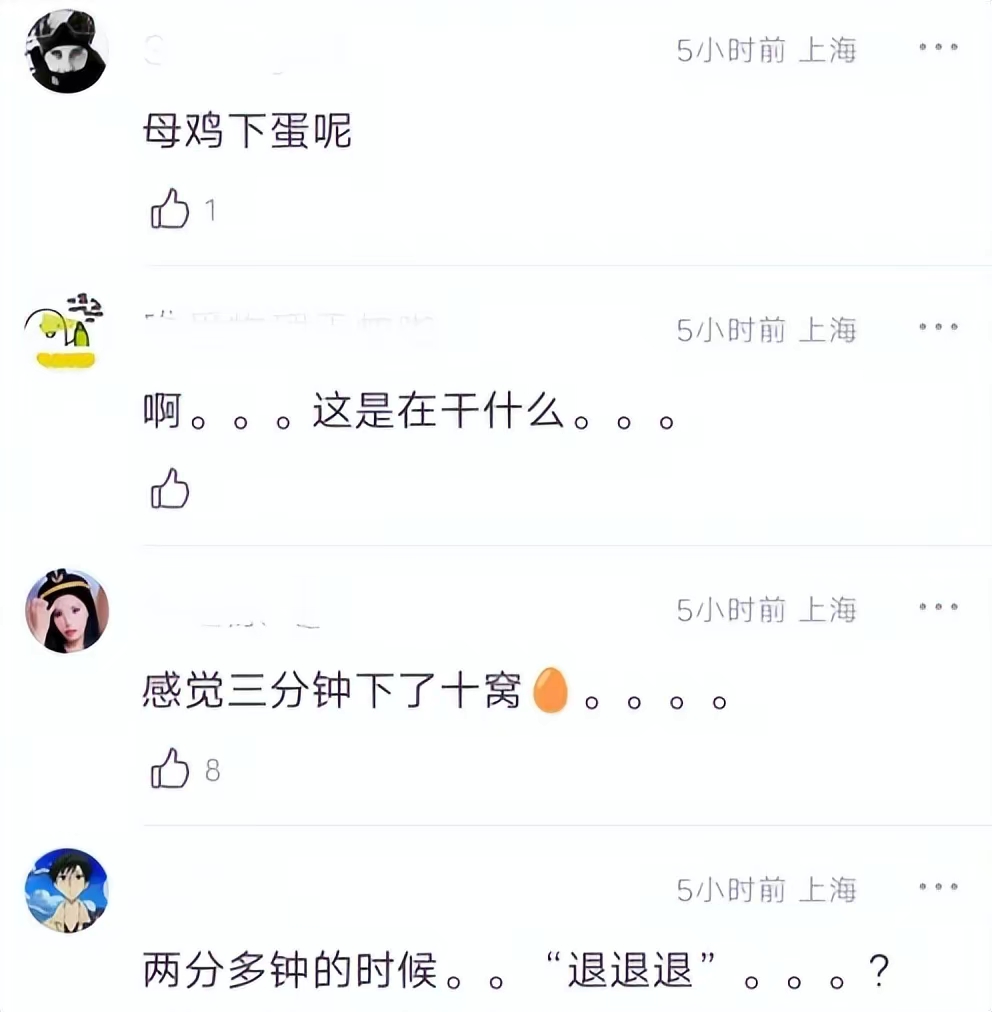Click the first comment's 5小时前 timestamp
The image size is (992, 1012).
pyautogui.click(x=731, y=49)
